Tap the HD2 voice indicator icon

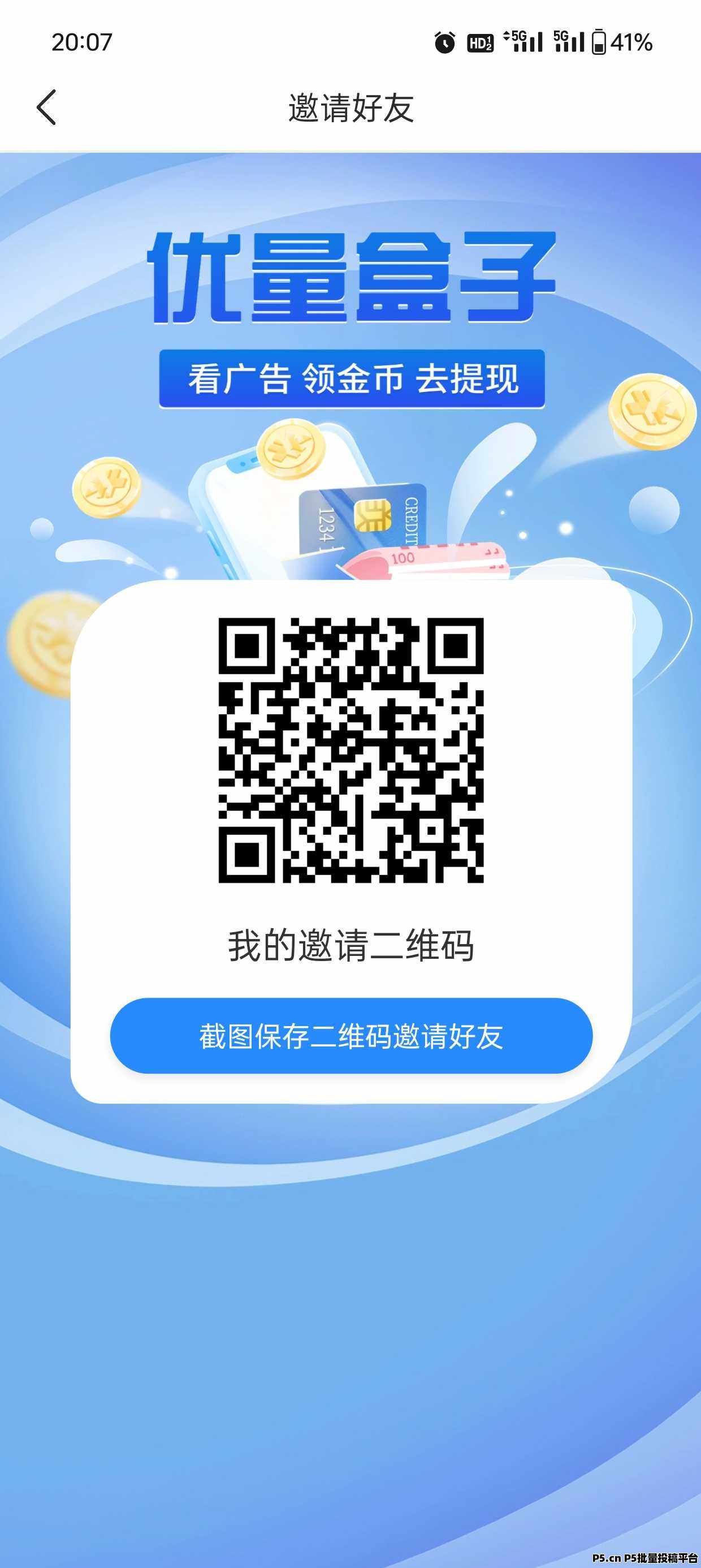480,42
